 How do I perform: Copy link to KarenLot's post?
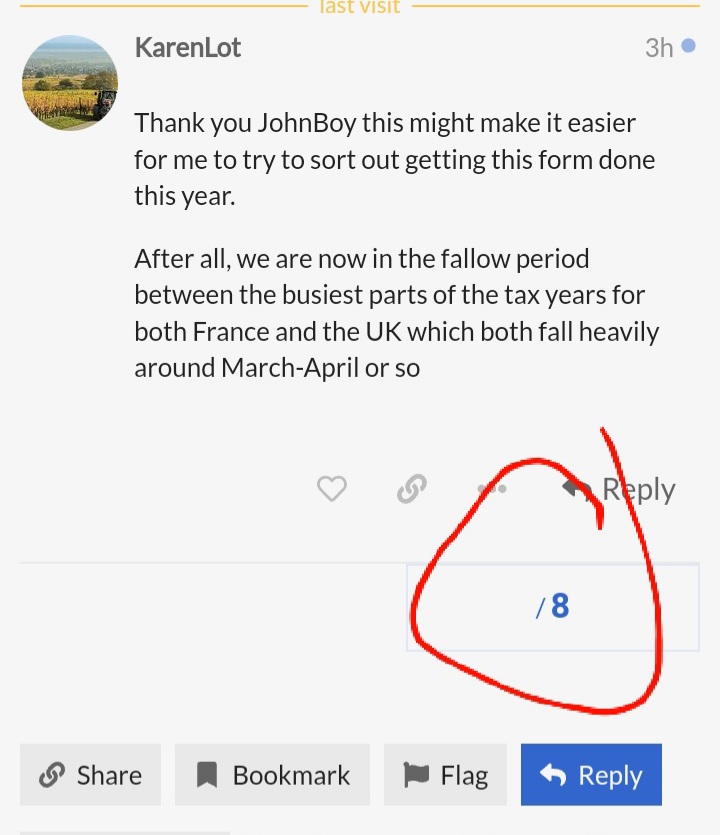[x=411, y=489]
